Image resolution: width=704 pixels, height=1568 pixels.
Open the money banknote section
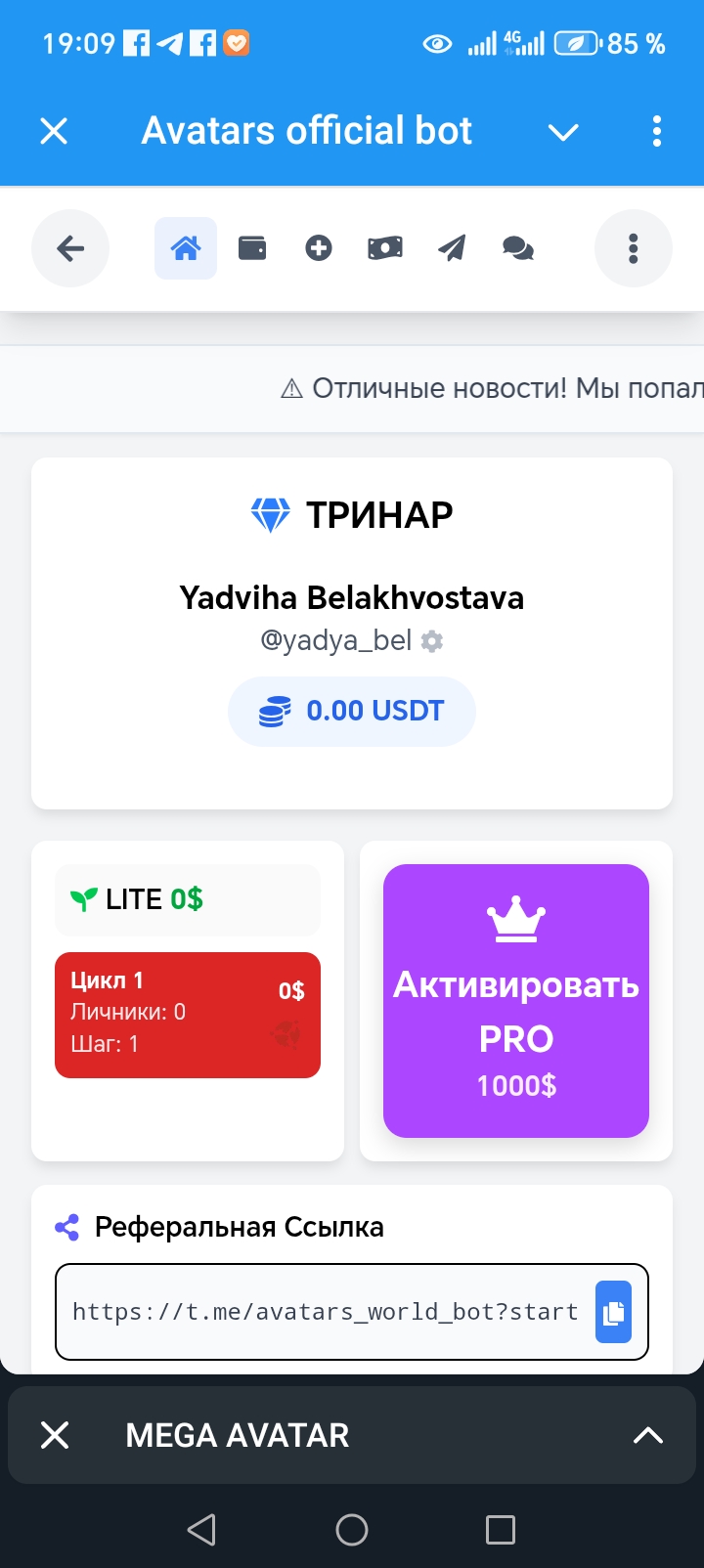(385, 248)
